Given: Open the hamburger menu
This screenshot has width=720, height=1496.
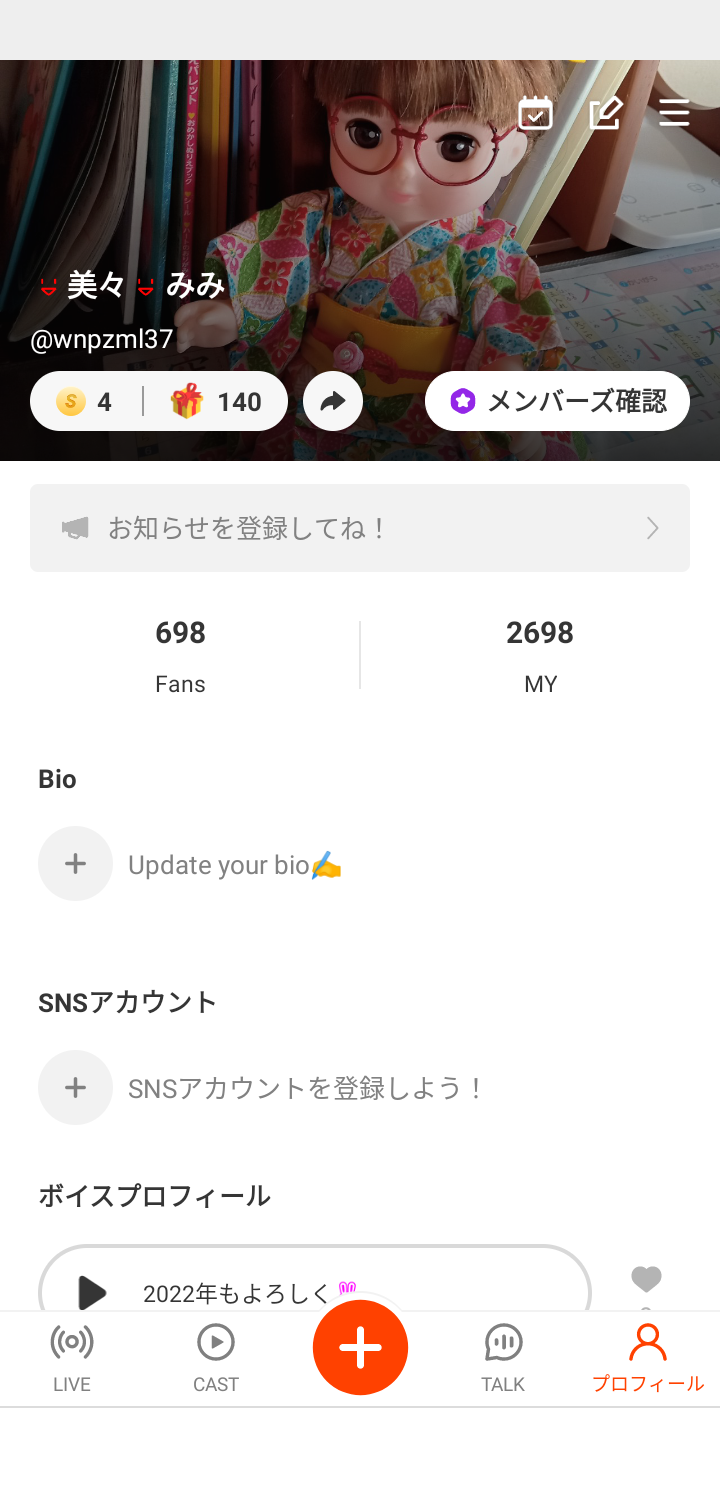Looking at the screenshot, I should (x=674, y=113).
